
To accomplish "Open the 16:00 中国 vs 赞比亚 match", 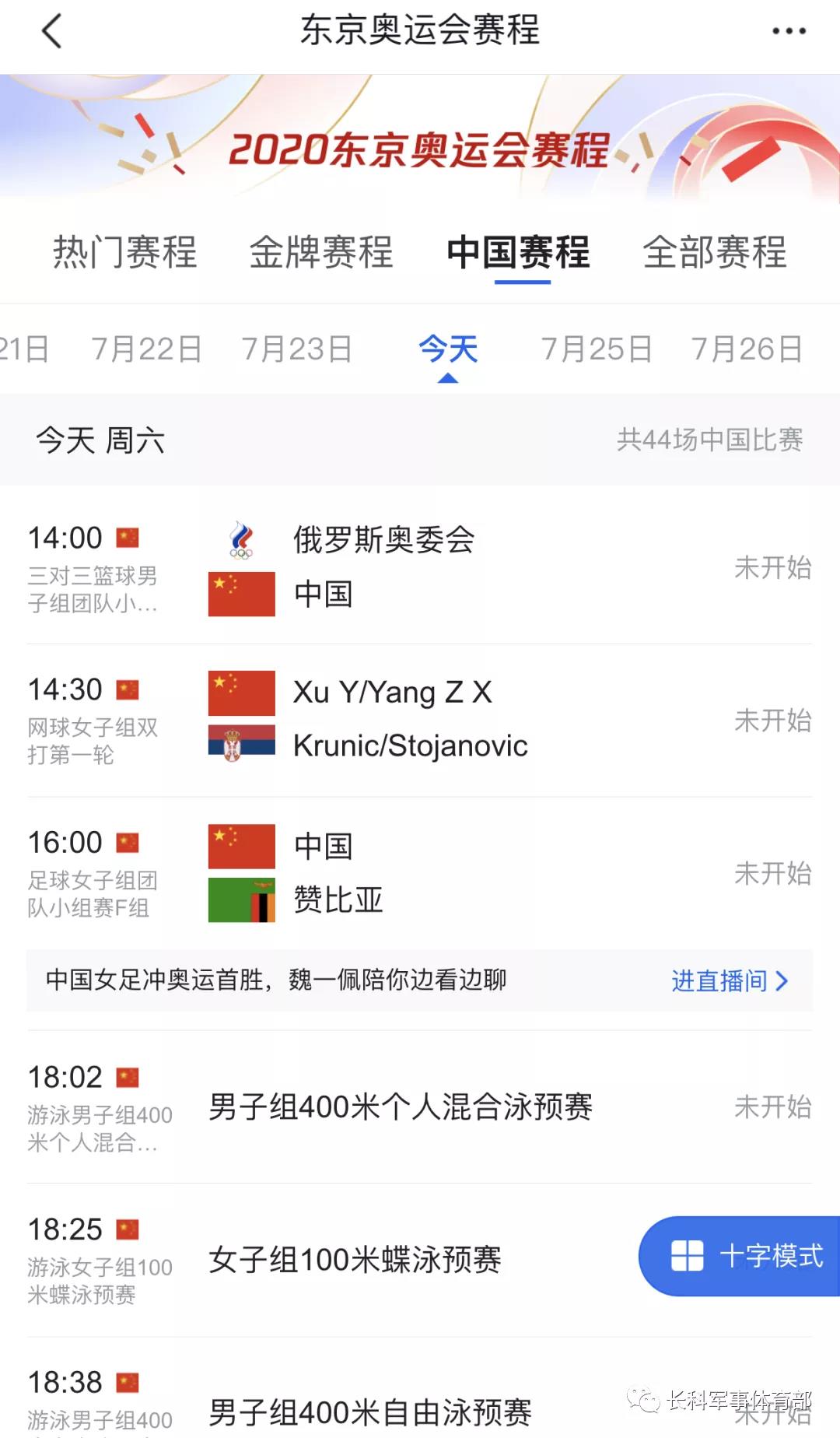I will tap(420, 872).
